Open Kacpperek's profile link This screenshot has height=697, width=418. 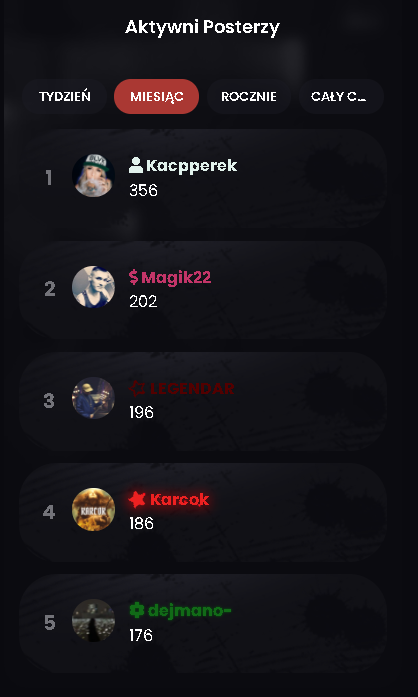pyautogui.click(x=183, y=165)
